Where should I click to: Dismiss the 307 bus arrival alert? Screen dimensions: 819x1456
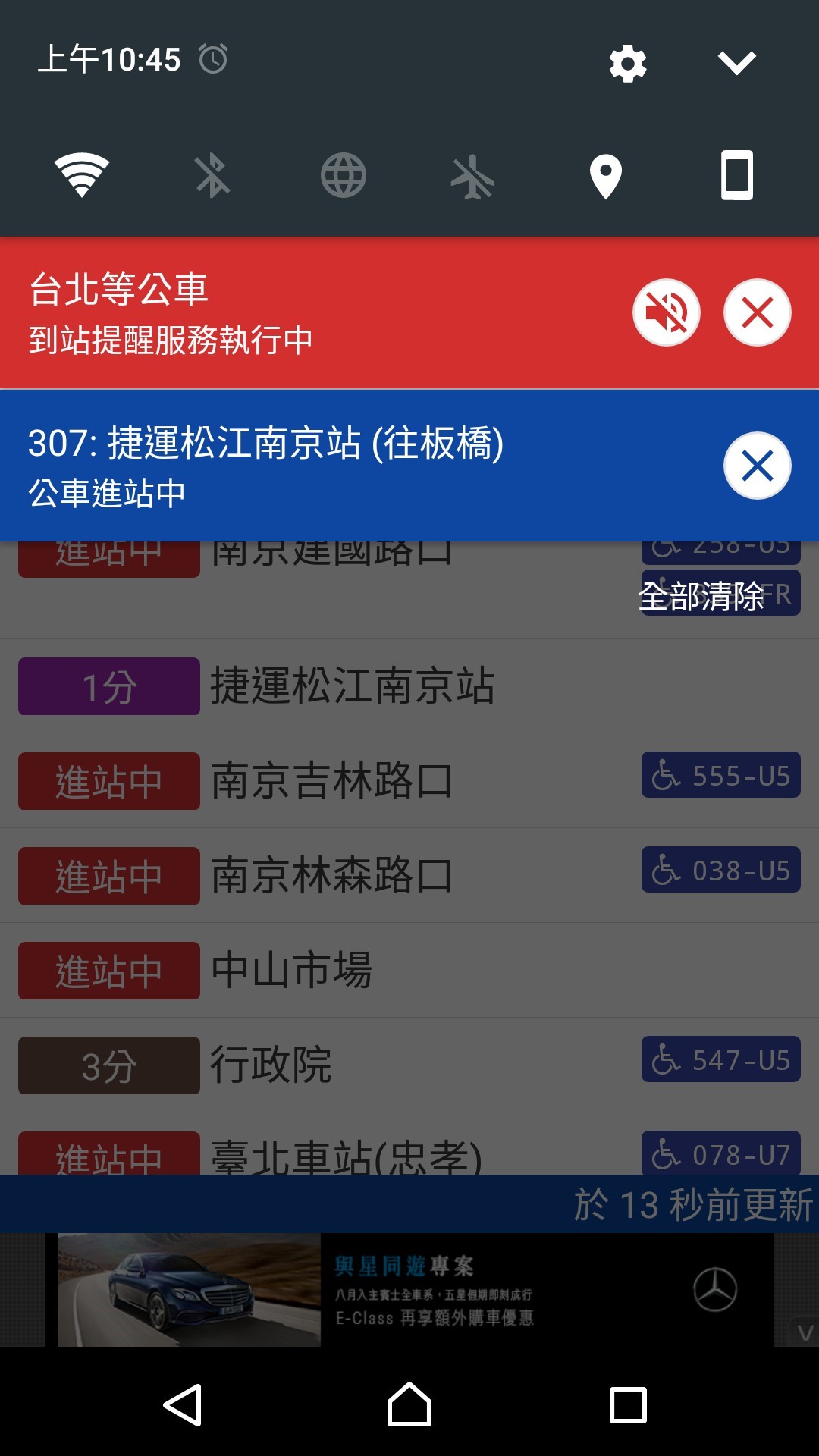tap(757, 466)
